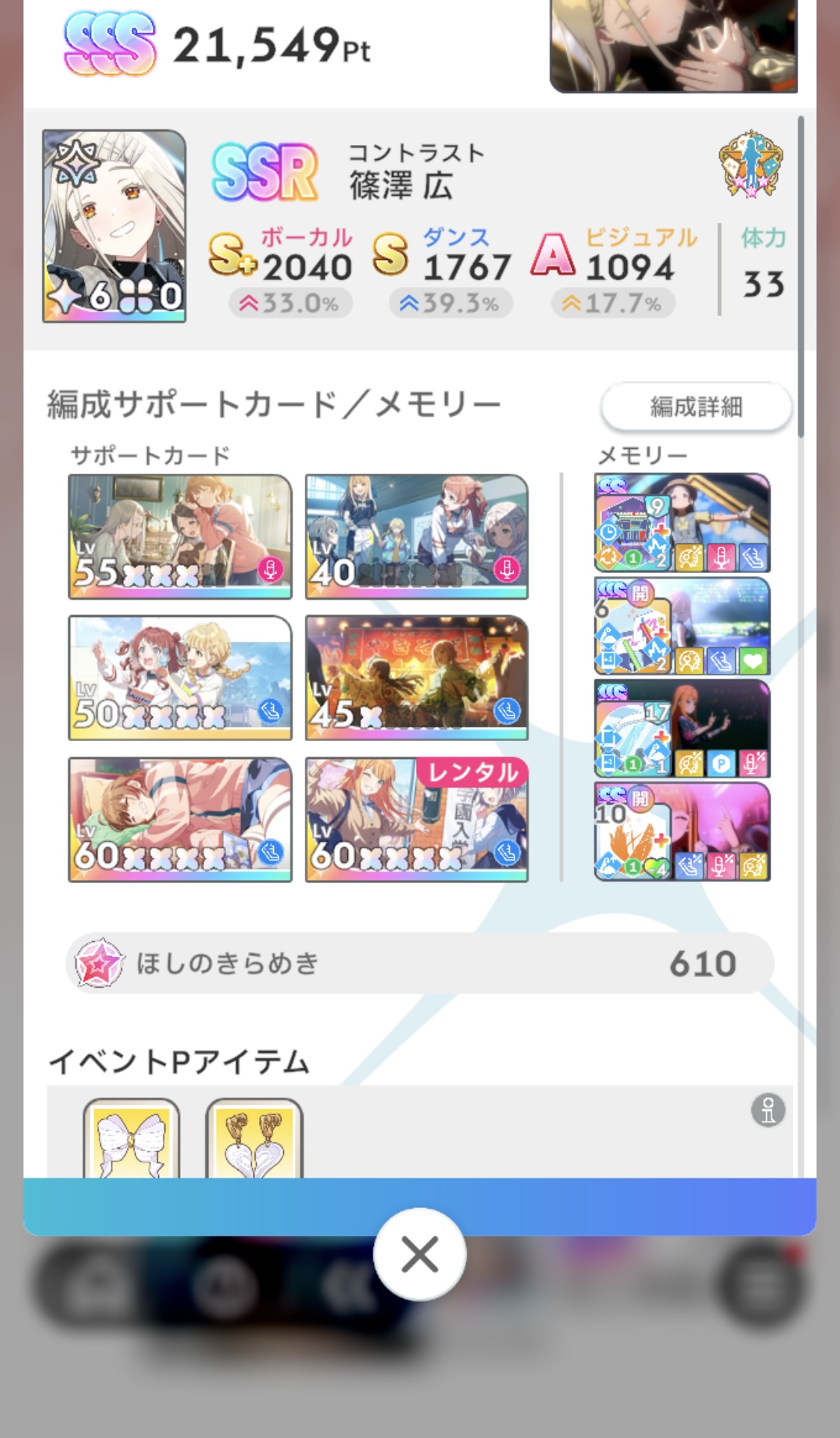
Task: Open the memory showing number 17
Action: point(682,729)
